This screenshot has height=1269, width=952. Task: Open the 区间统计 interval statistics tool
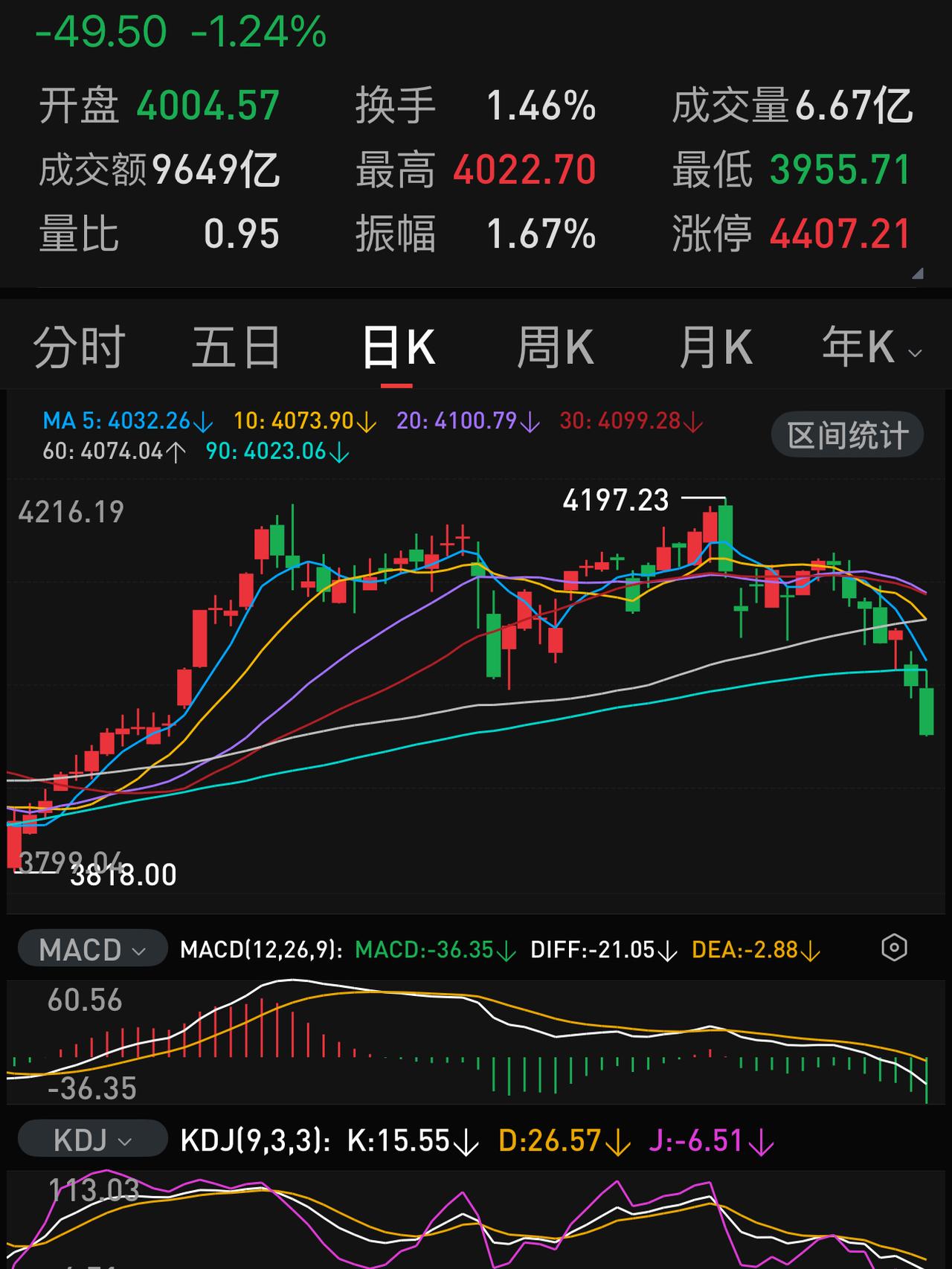pos(846,434)
